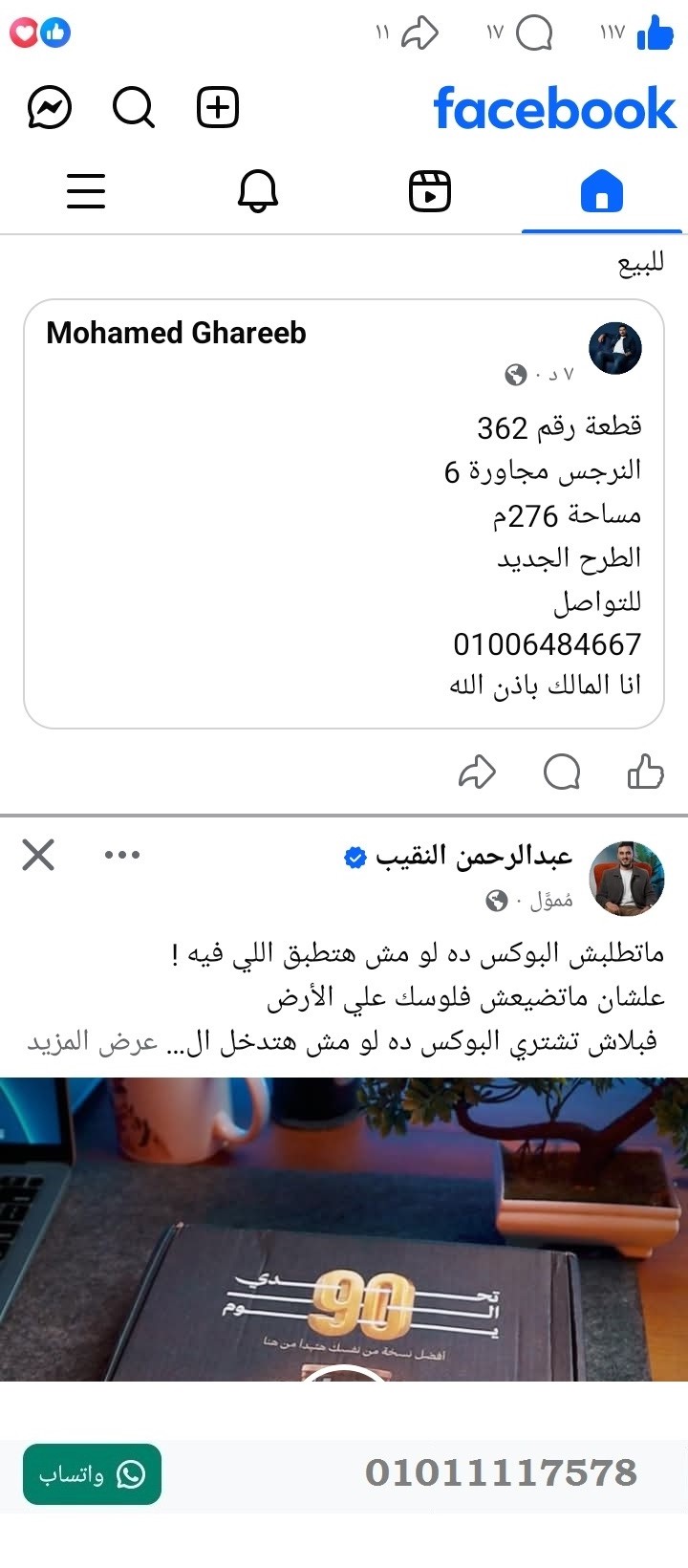Share Mohamed Ghareeb's post
Screen dimensions: 688x1568
click(x=478, y=771)
